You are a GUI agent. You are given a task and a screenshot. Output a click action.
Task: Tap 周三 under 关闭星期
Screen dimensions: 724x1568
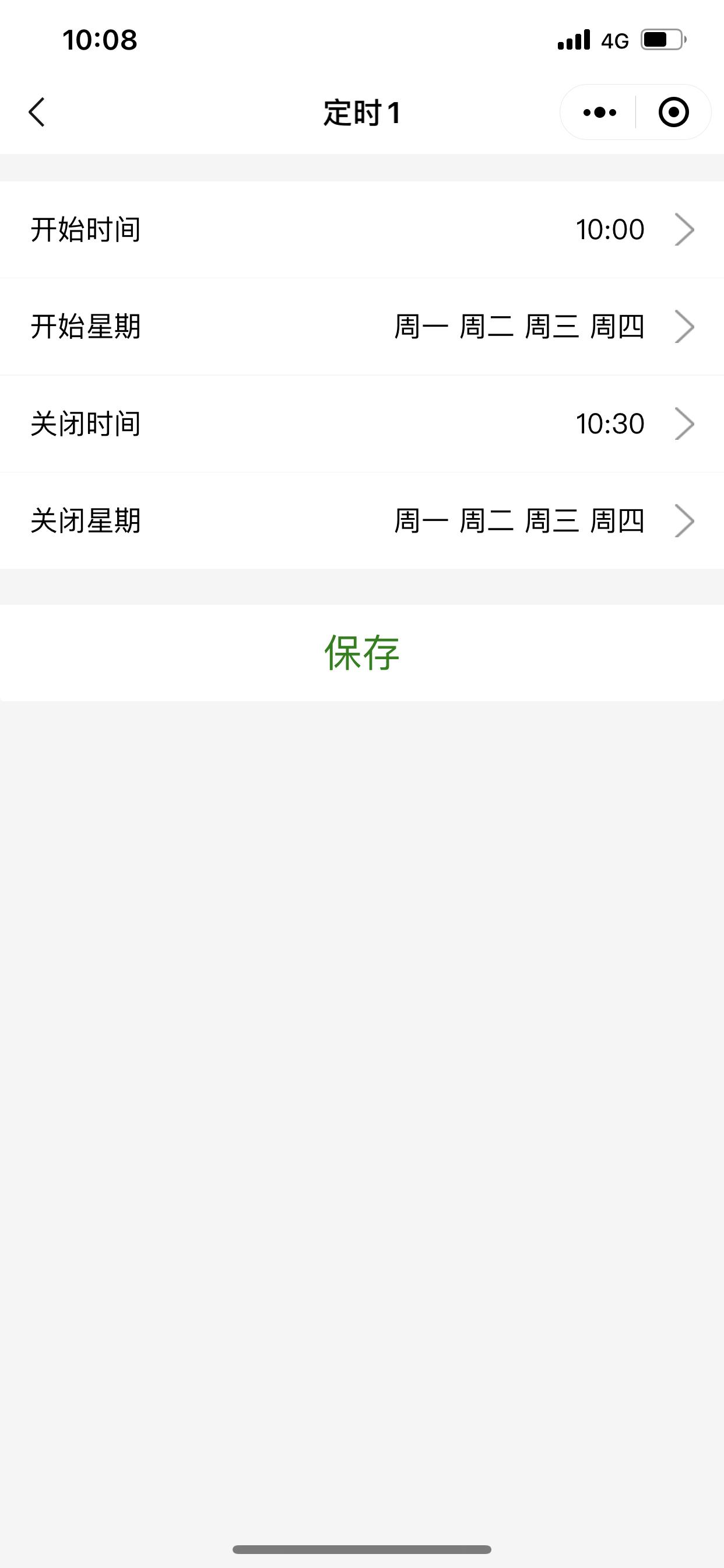pos(553,520)
